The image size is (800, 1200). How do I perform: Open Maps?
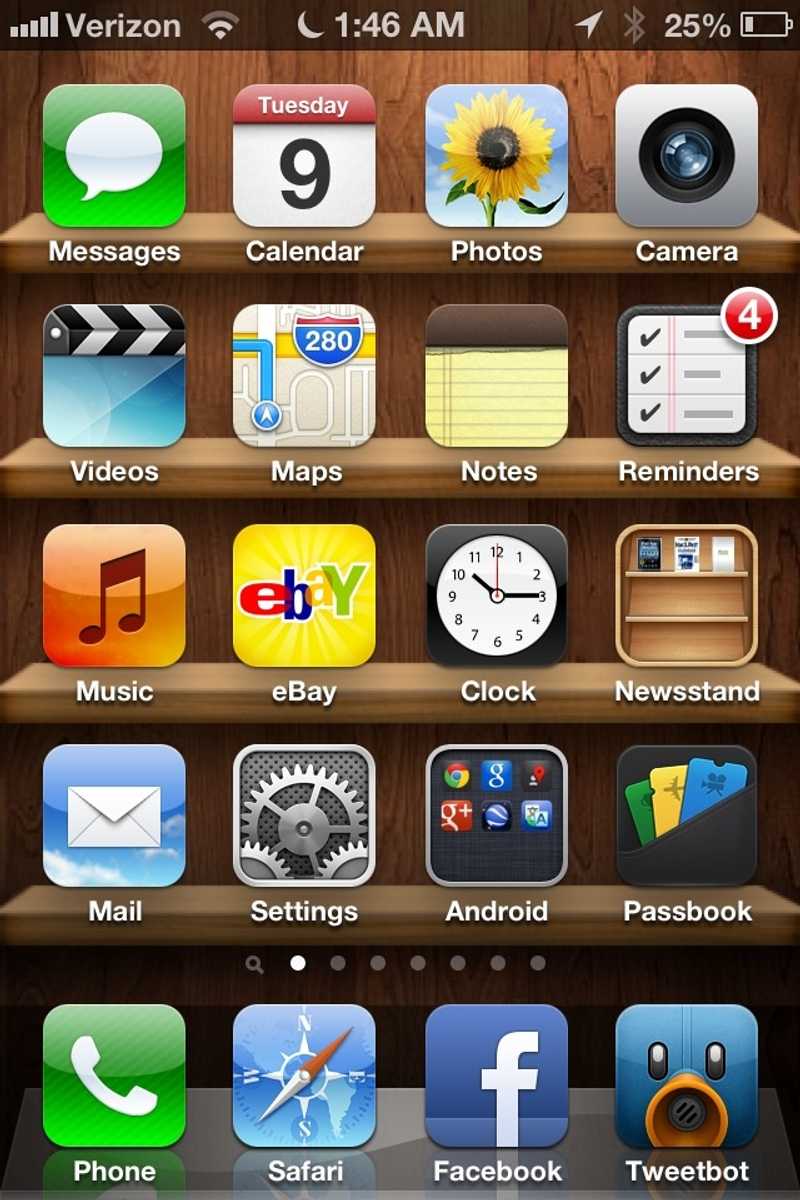[x=304, y=376]
